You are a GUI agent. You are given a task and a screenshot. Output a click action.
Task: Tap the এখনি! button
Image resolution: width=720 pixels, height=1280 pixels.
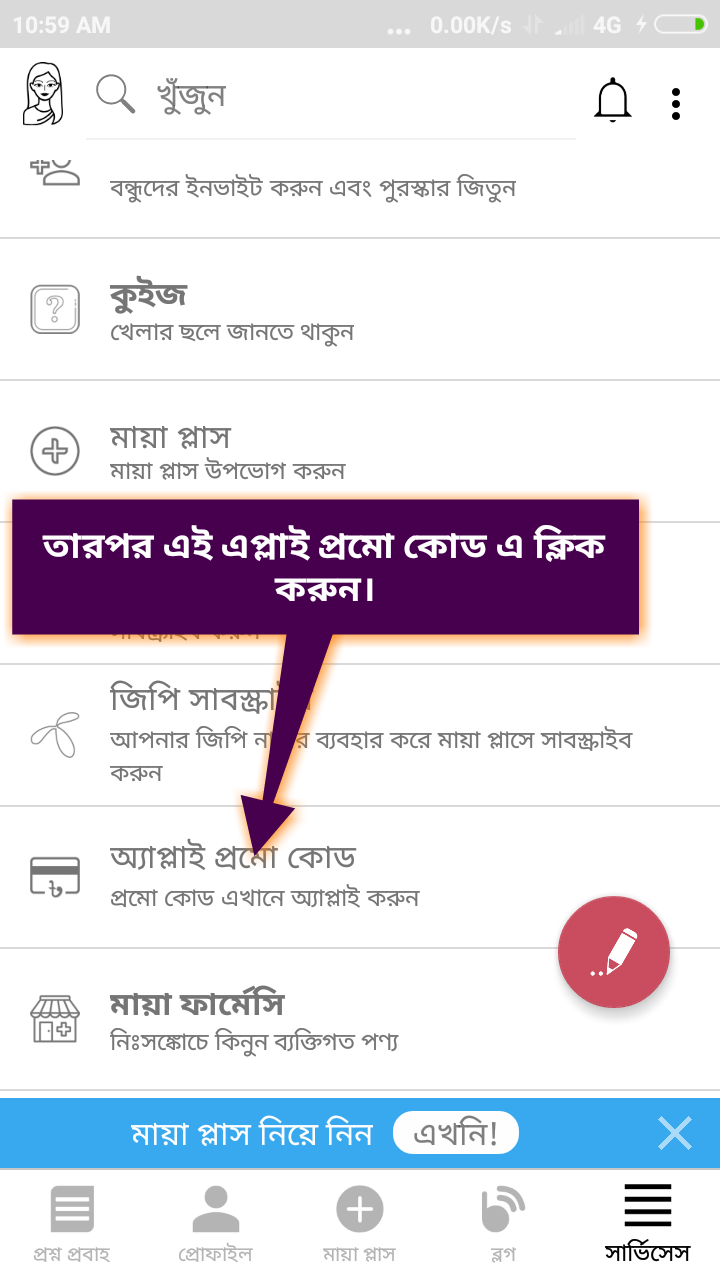point(455,1134)
